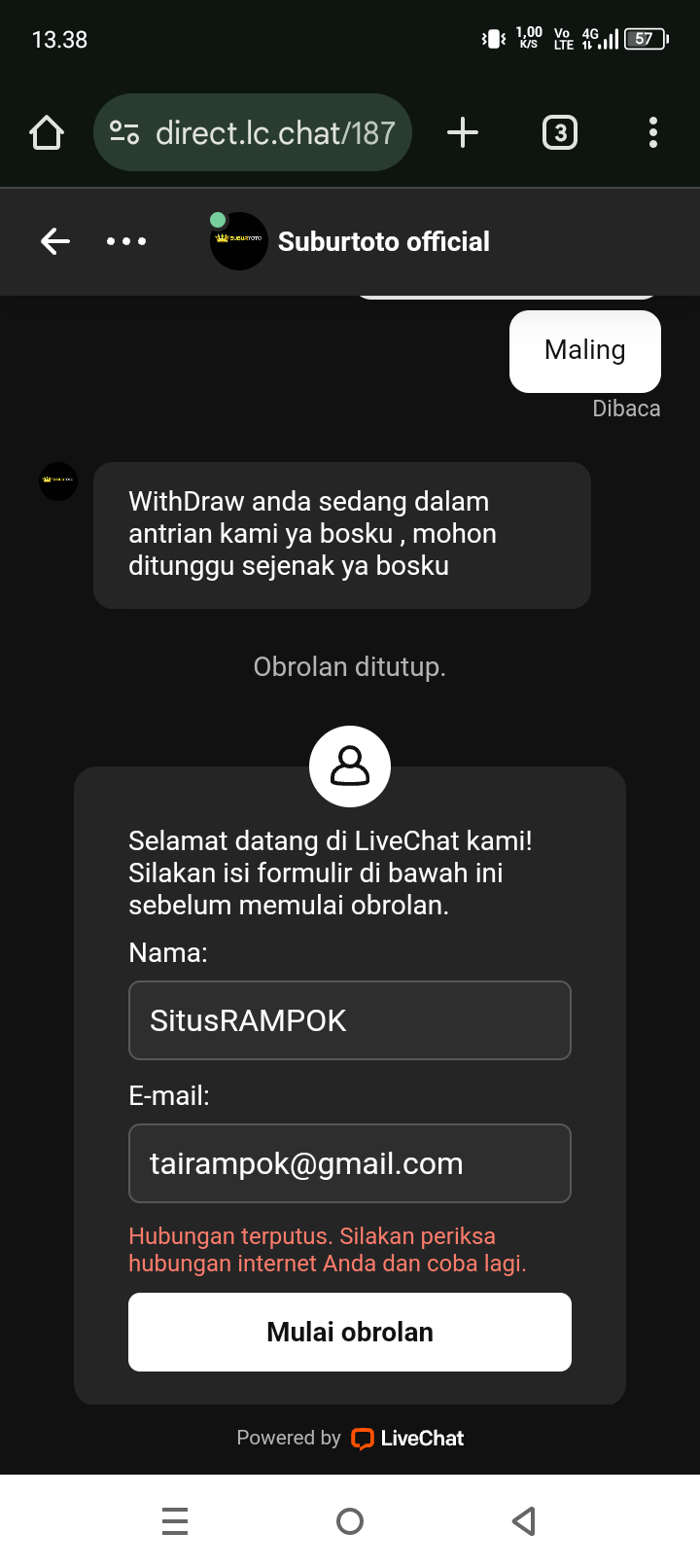
Task: Tap the direct.lc.chat address bar
Action: click(253, 132)
